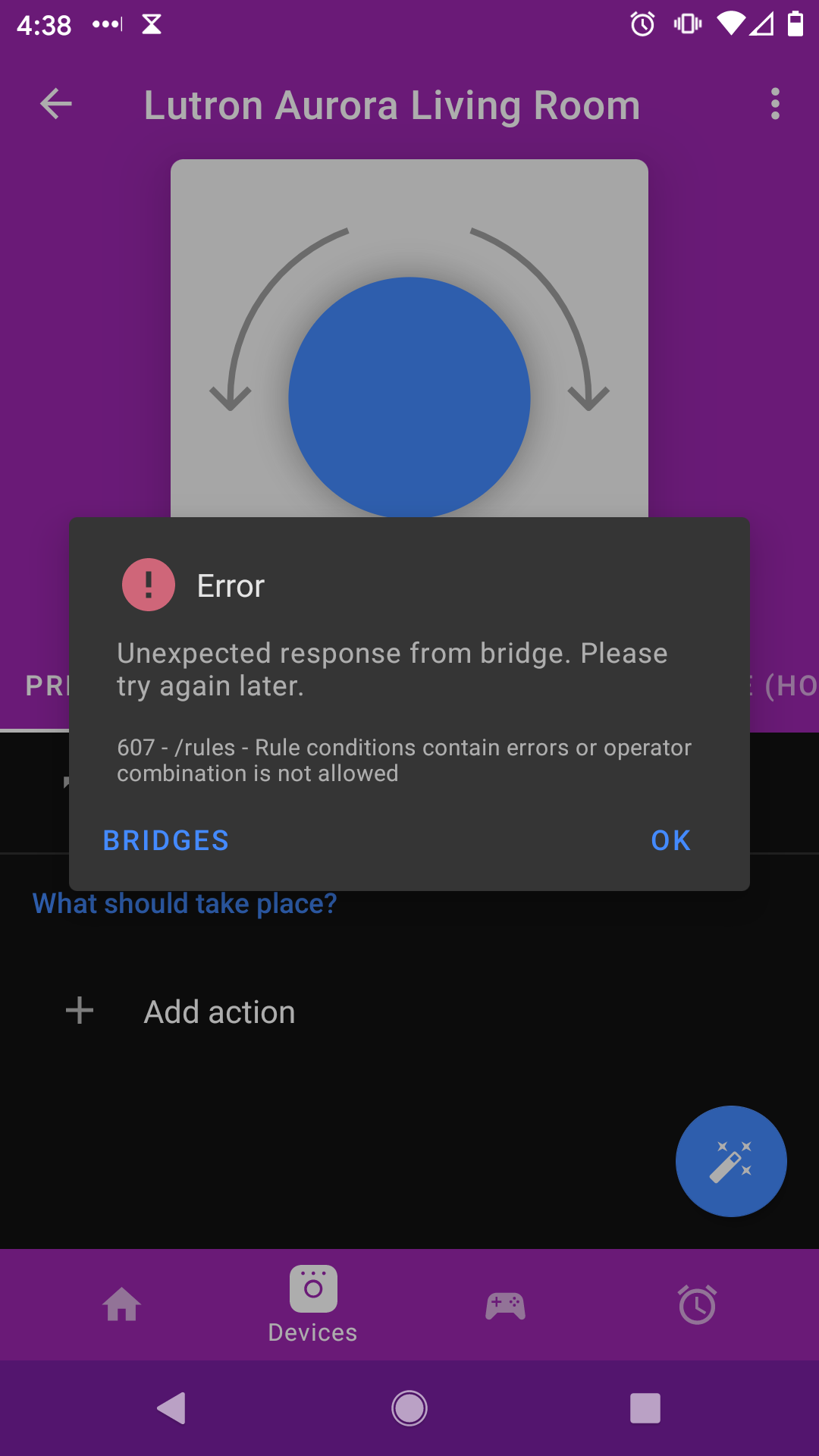Open the overflow menu

point(775,104)
